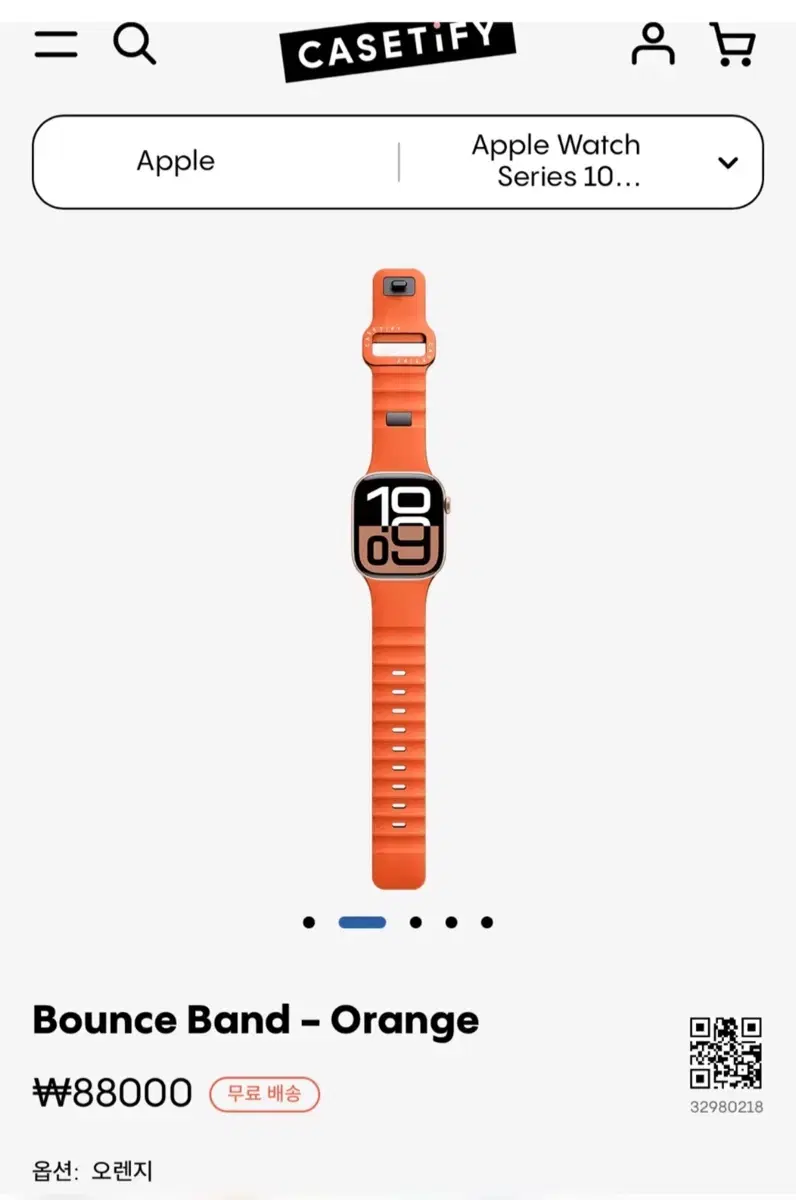Click the 무료 배송 free shipping badge
The image size is (796, 1200).
[x=264, y=1094]
